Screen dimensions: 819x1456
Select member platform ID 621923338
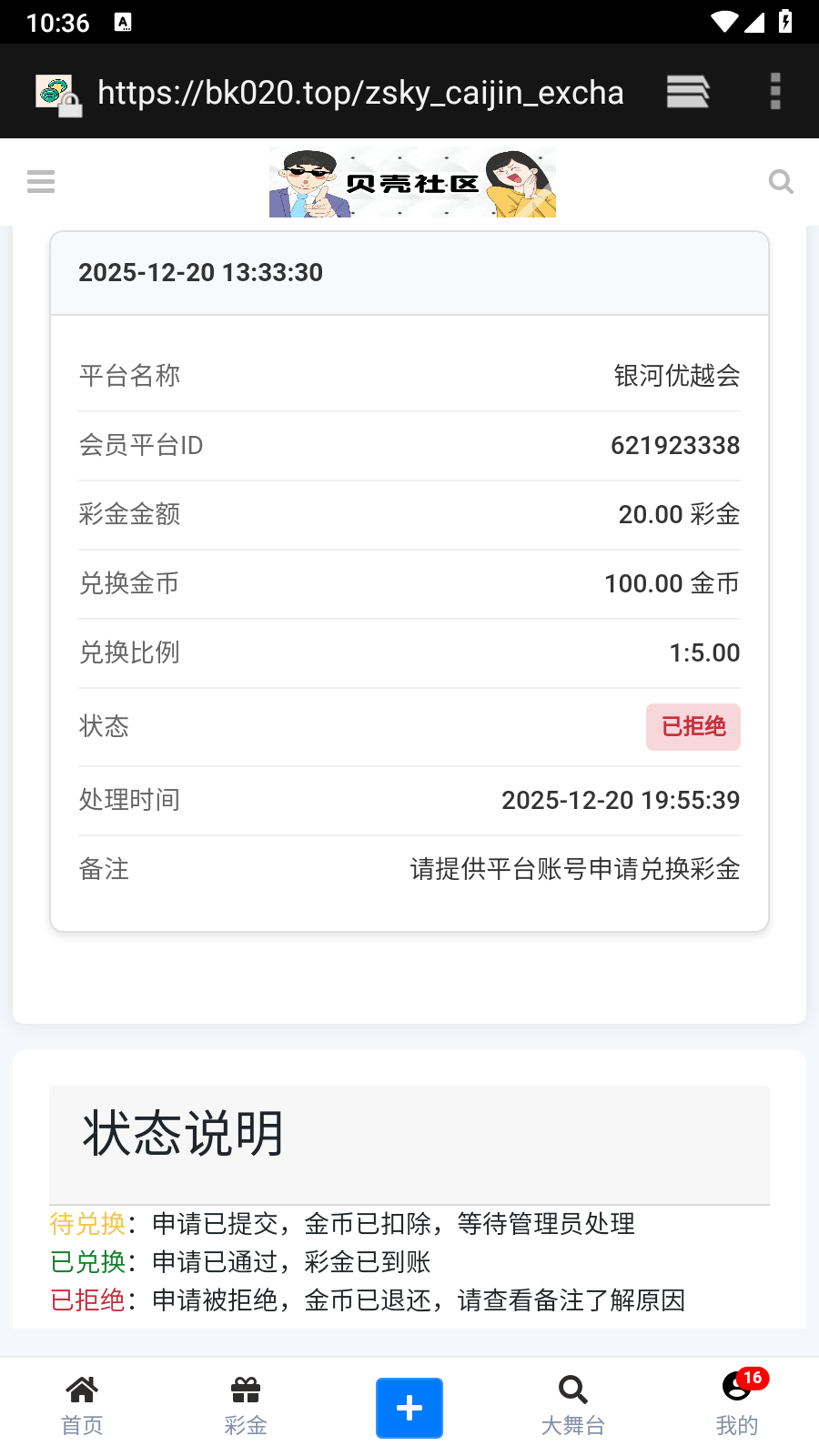(x=675, y=445)
